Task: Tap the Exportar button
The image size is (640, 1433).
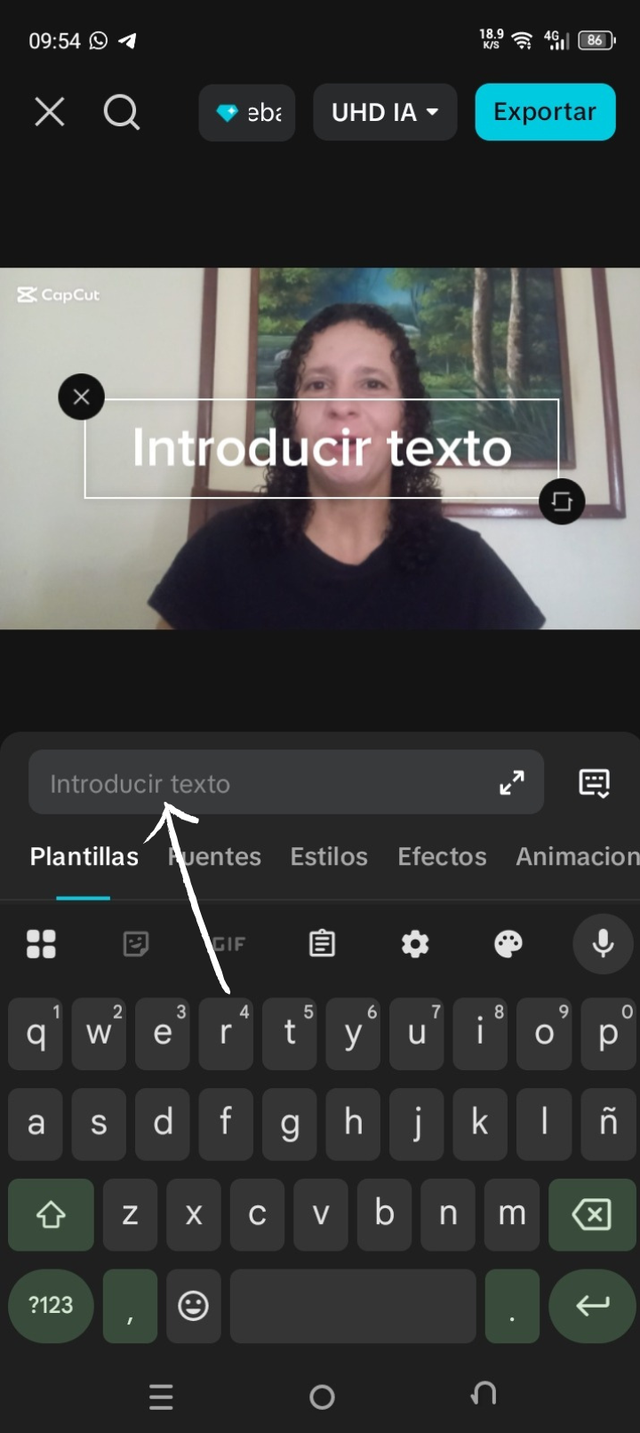Action: [x=545, y=112]
